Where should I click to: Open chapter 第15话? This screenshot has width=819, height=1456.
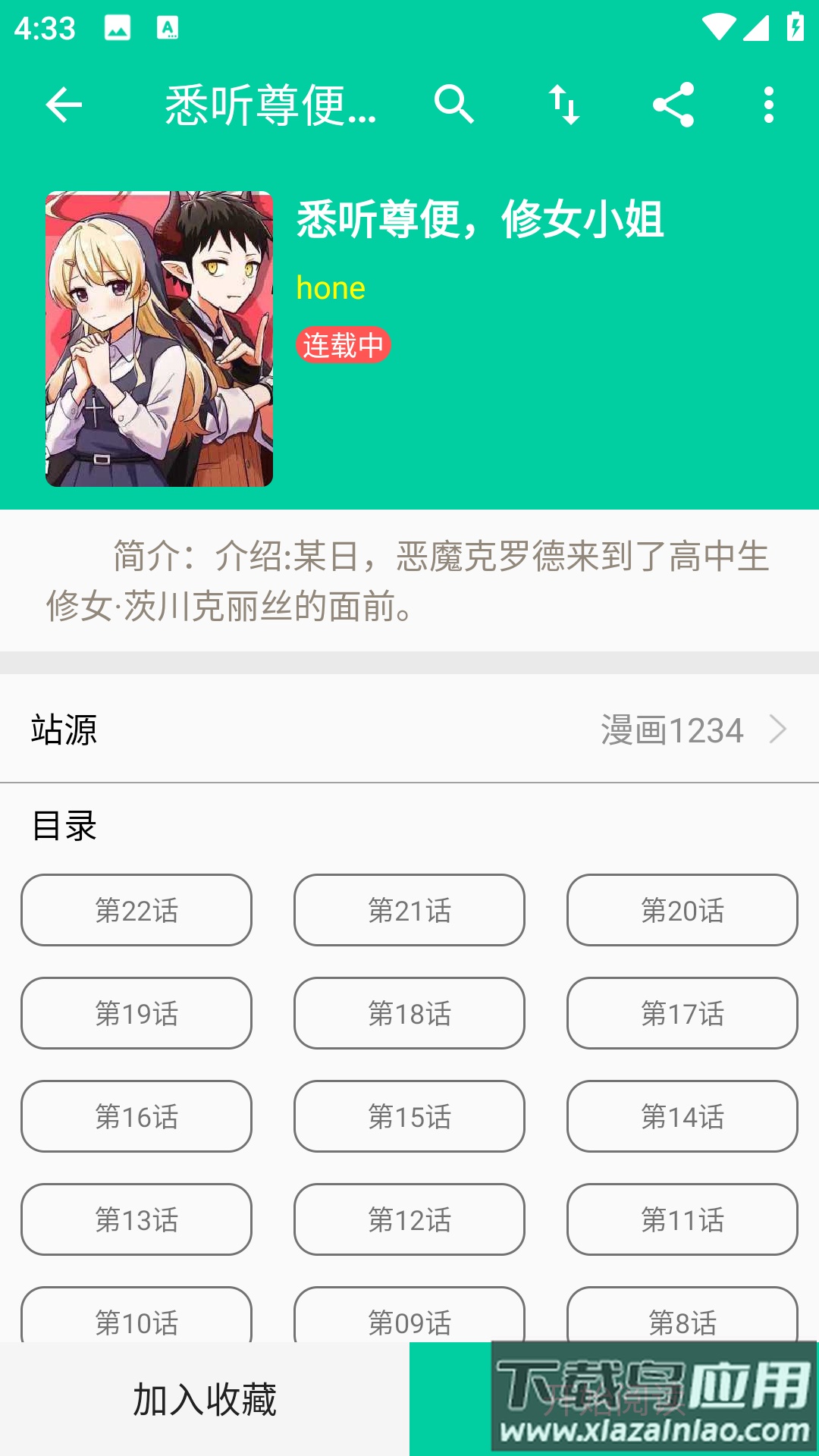tap(409, 1116)
